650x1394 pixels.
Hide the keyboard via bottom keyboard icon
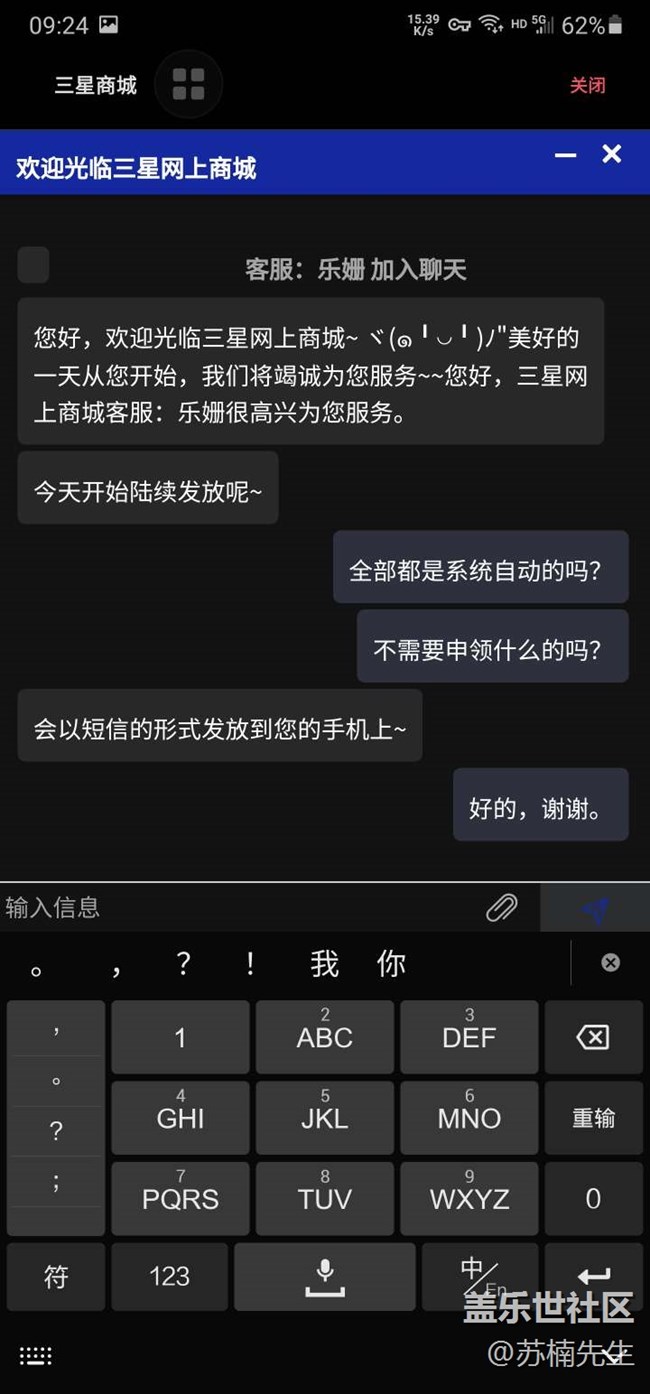[x=35, y=1356]
